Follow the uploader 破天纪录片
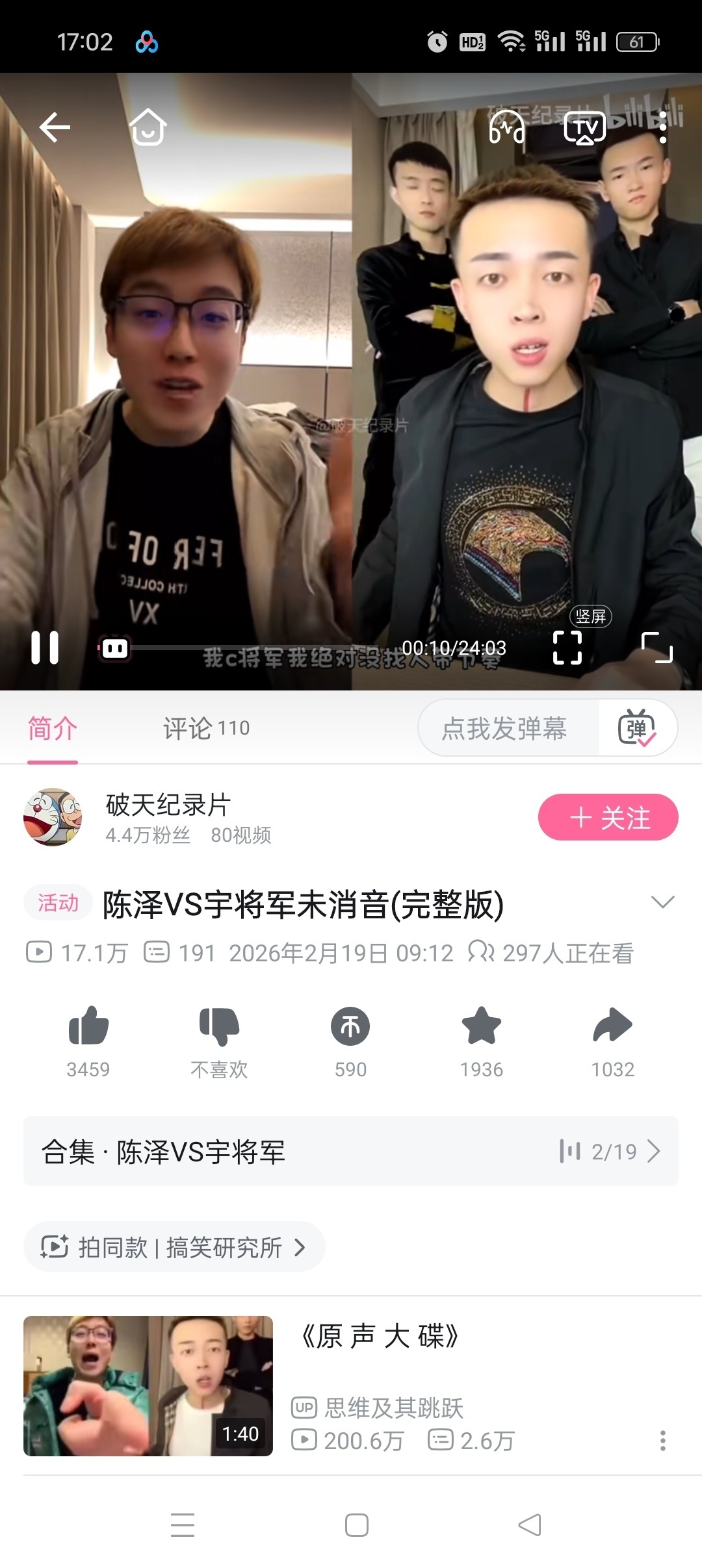The image size is (702, 1568). [x=608, y=817]
